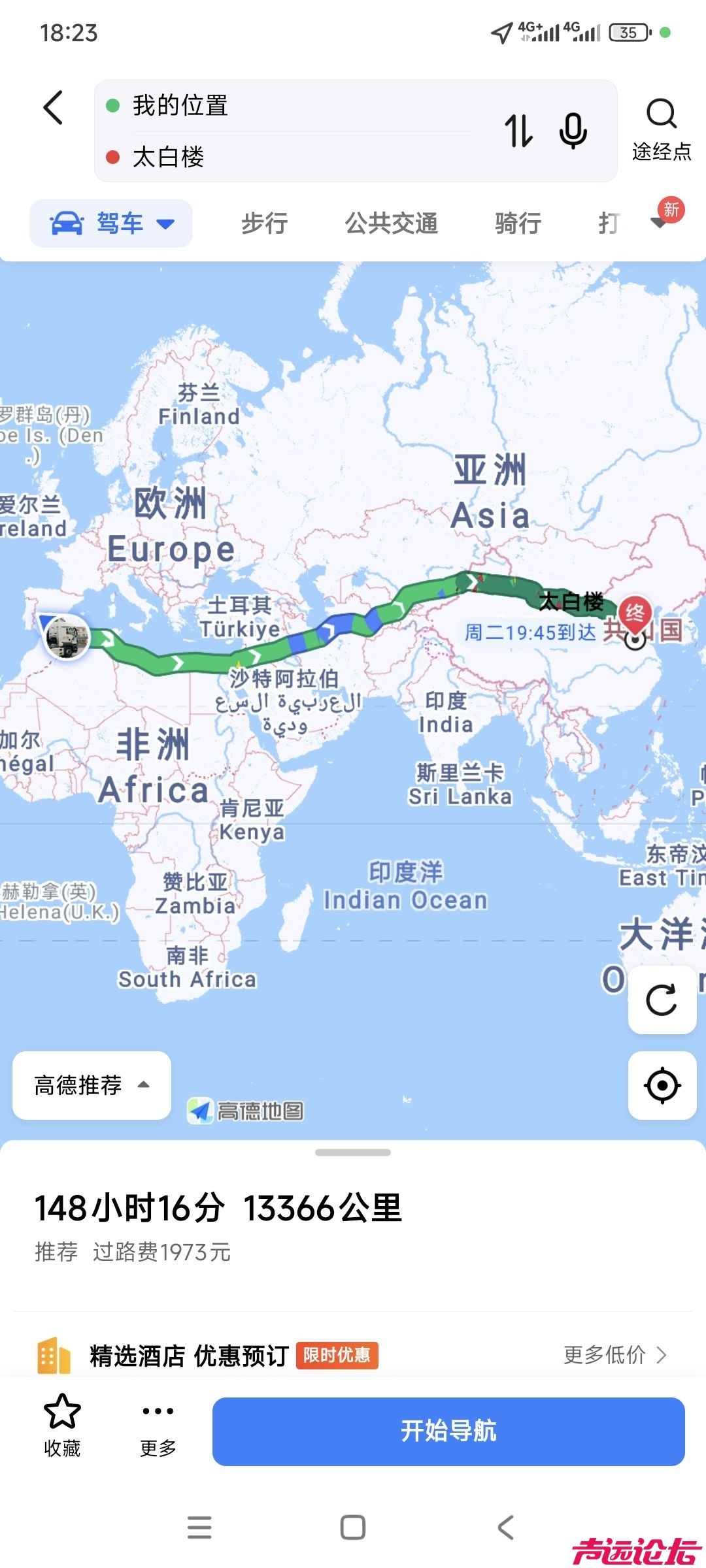Switch to 骑行 cycling tab
The image size is (706, 1568).
pos(518,223)
